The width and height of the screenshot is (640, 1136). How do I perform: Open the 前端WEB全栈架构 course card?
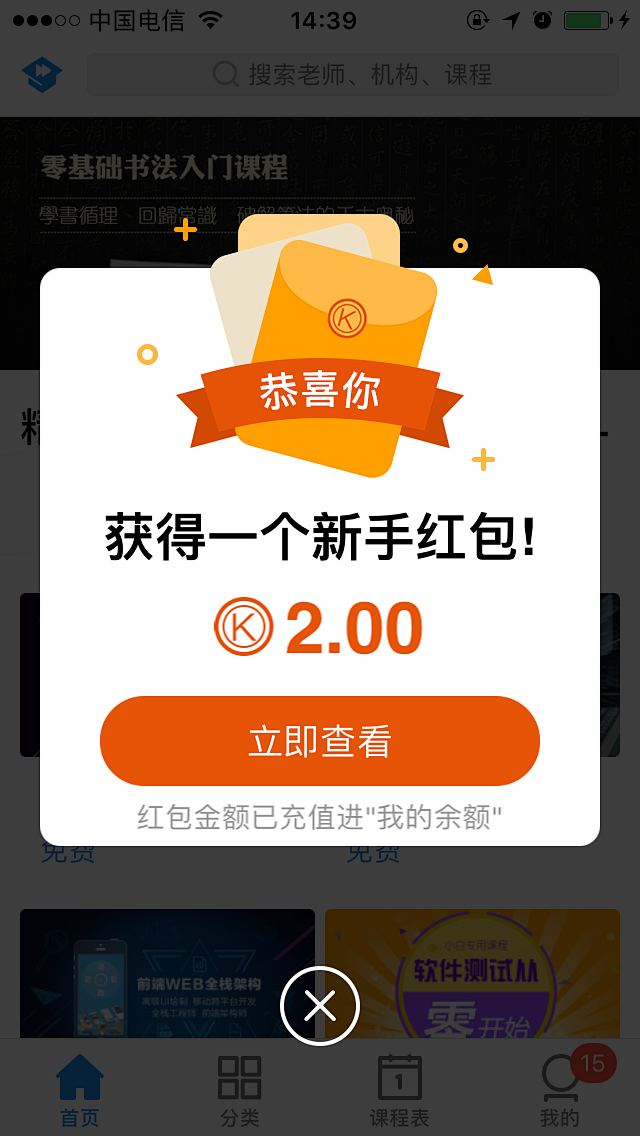(x=167, y=974)
